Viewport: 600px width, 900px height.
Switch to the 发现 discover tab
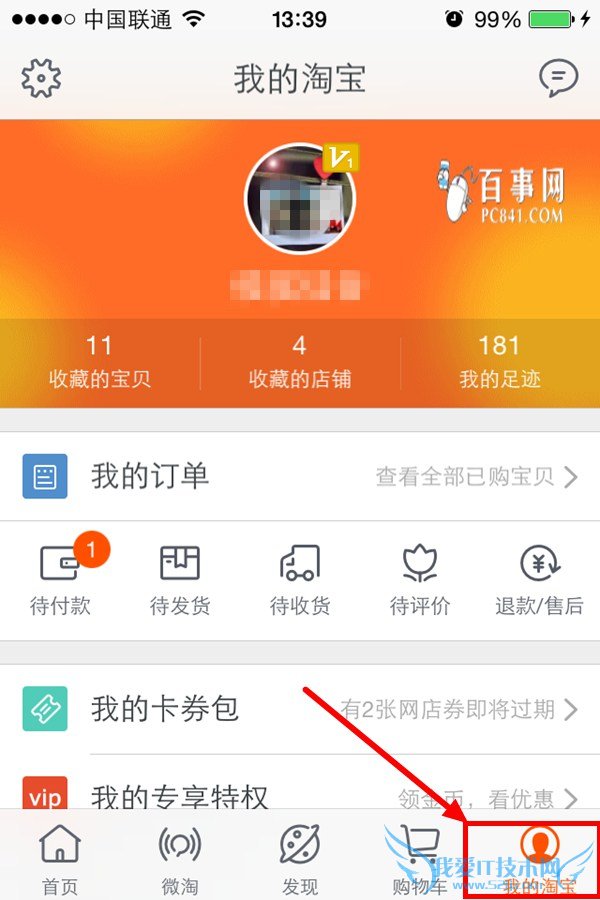(300, 858)
